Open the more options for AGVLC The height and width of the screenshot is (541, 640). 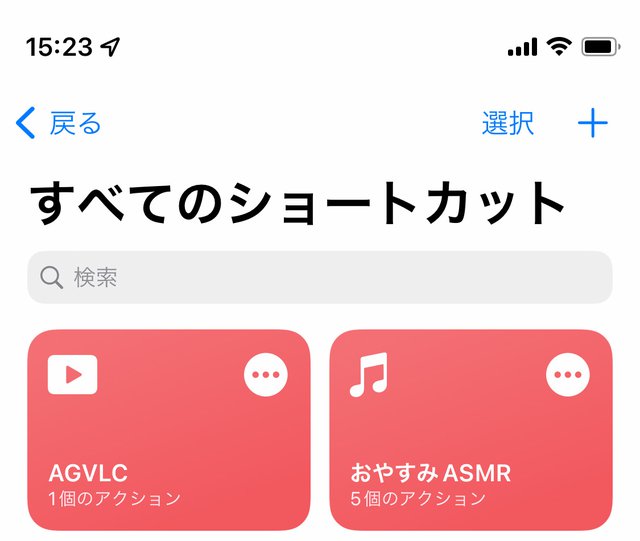point(266,375)
